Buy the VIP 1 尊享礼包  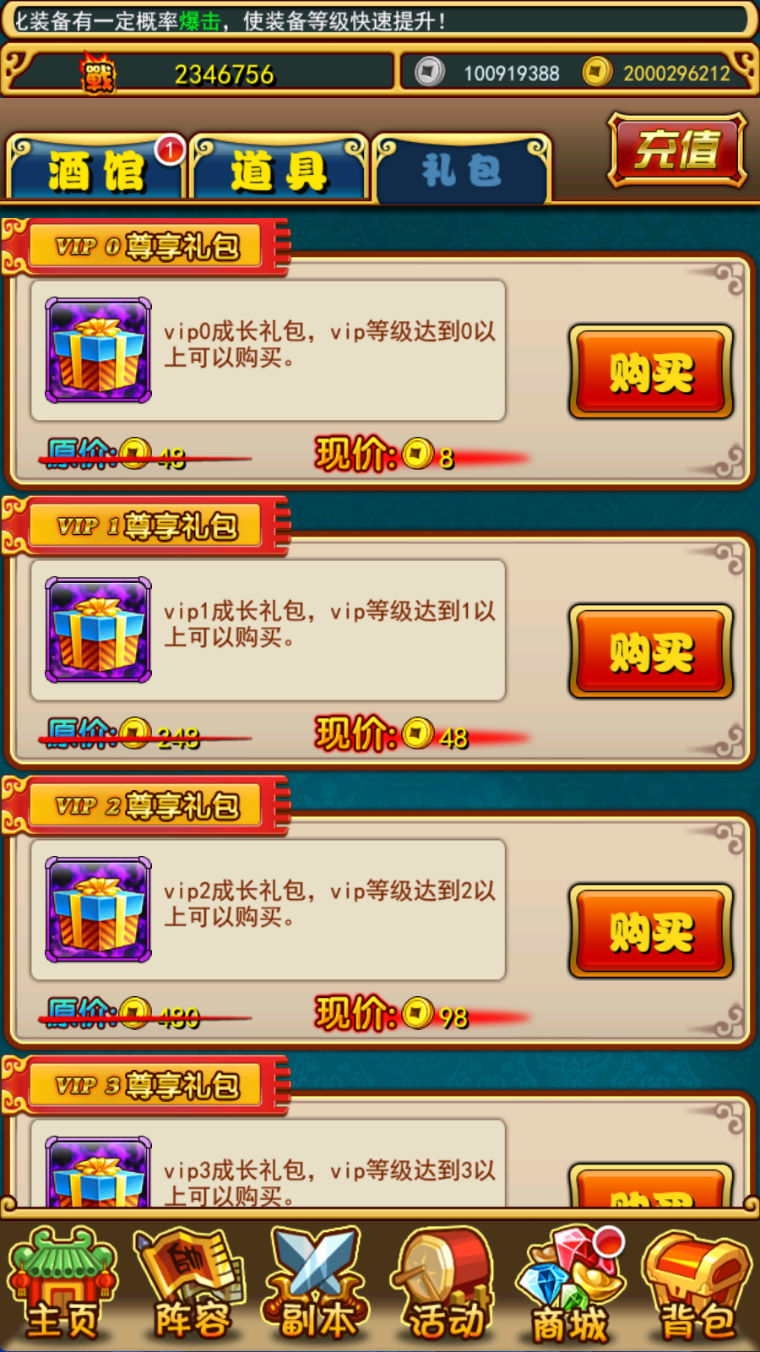[651, 652]
